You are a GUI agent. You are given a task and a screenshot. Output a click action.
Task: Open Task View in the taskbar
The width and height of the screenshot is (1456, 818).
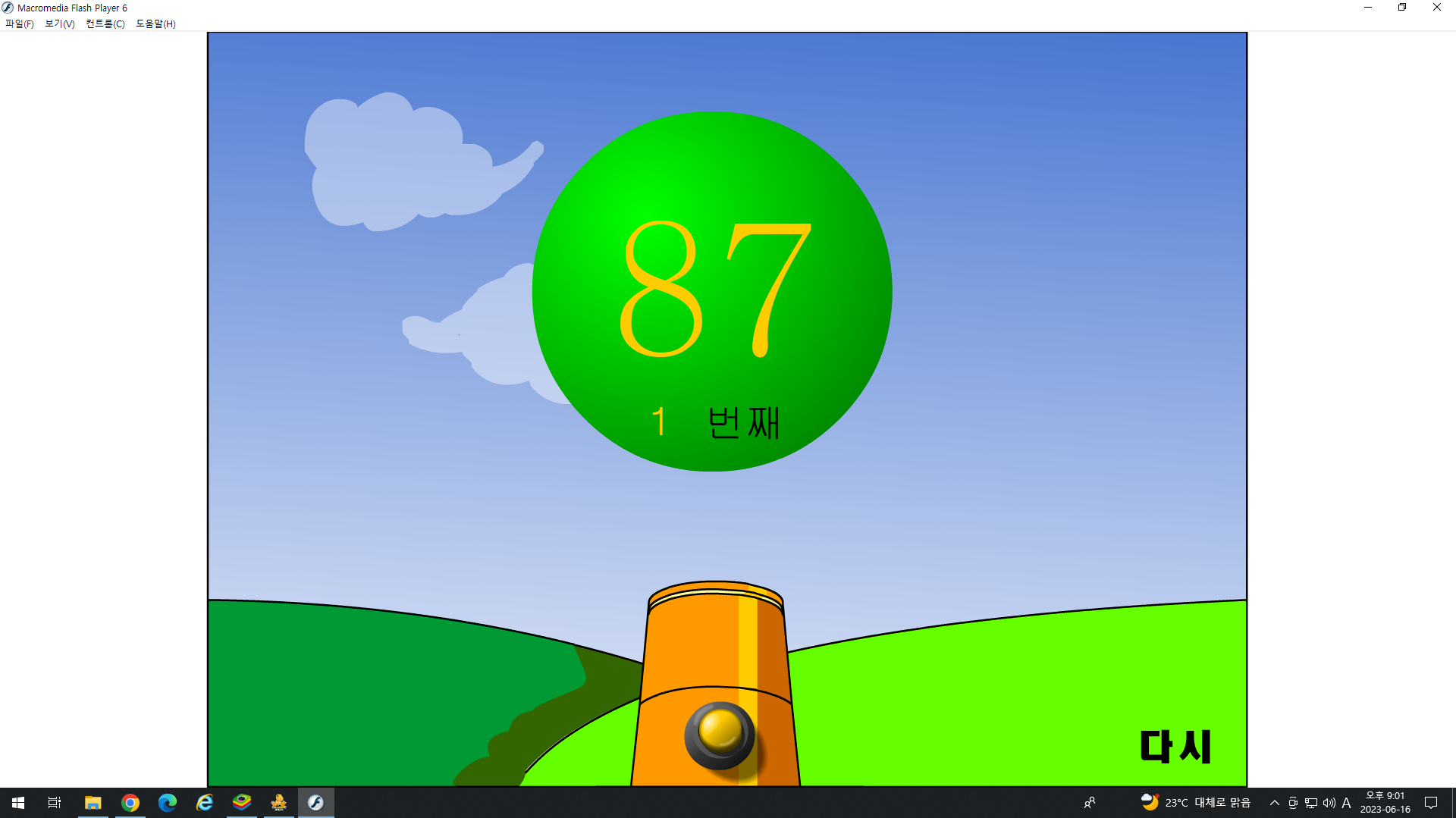pos(55,802)
